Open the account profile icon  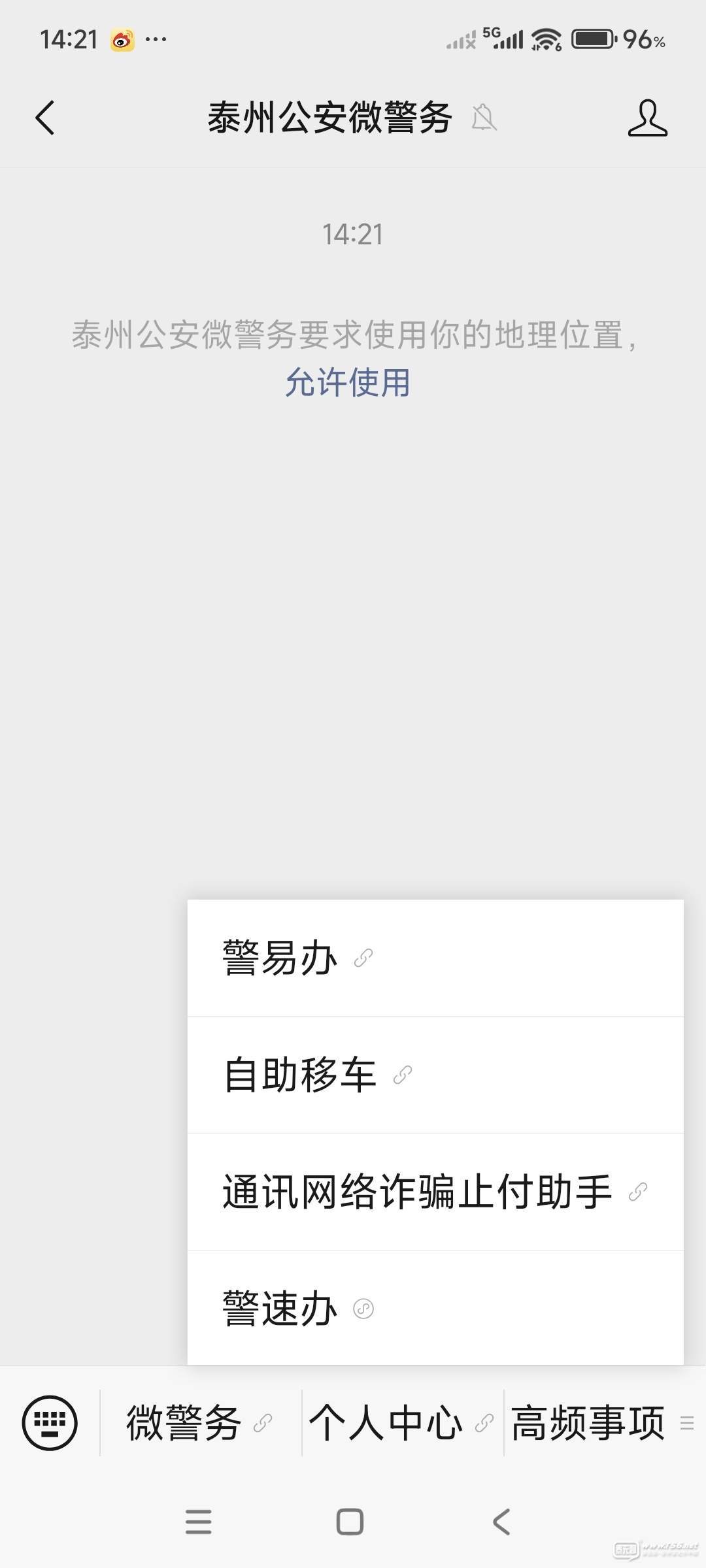coord(647,118)
